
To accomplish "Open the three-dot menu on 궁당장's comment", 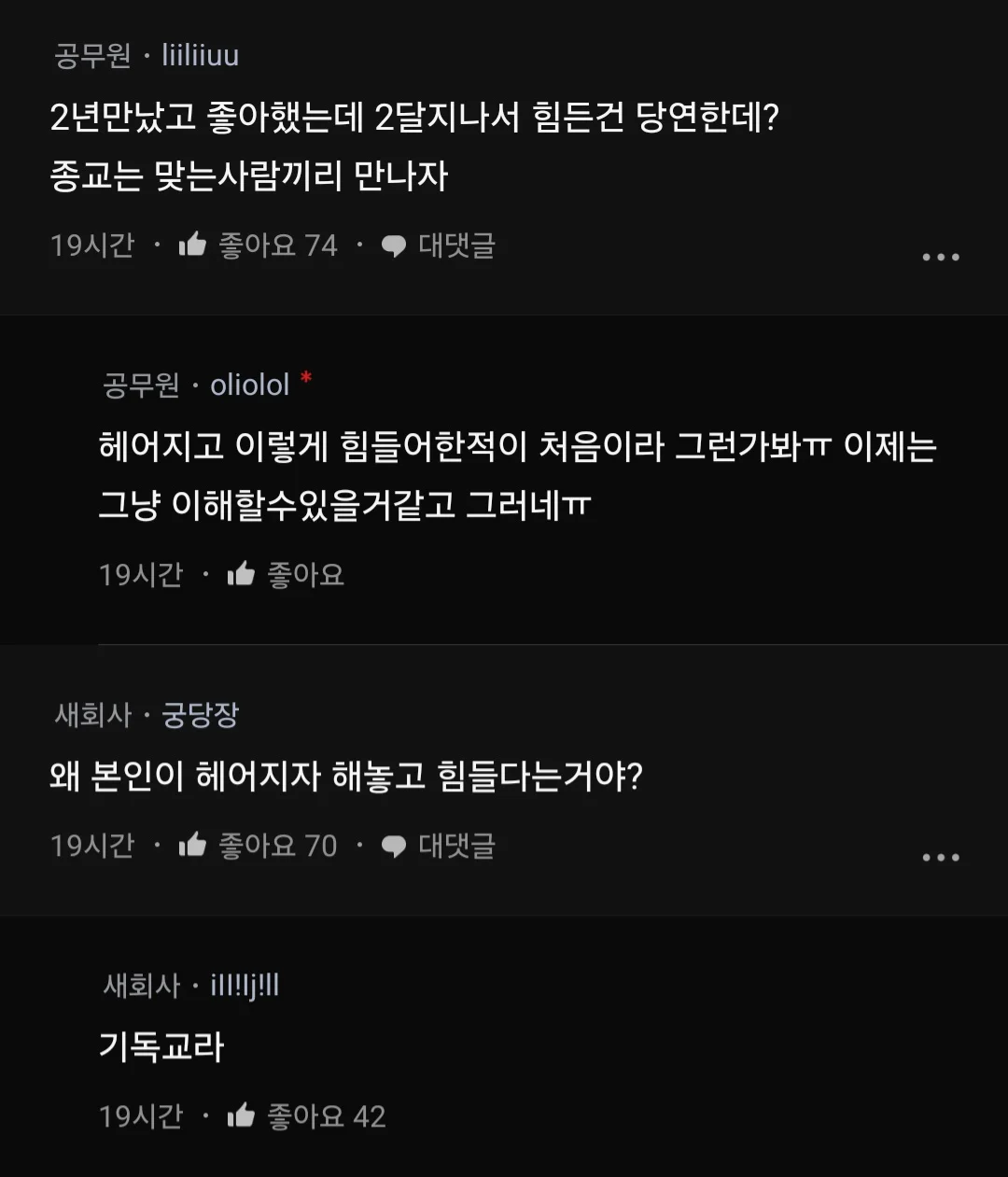I will coord(940,857).
